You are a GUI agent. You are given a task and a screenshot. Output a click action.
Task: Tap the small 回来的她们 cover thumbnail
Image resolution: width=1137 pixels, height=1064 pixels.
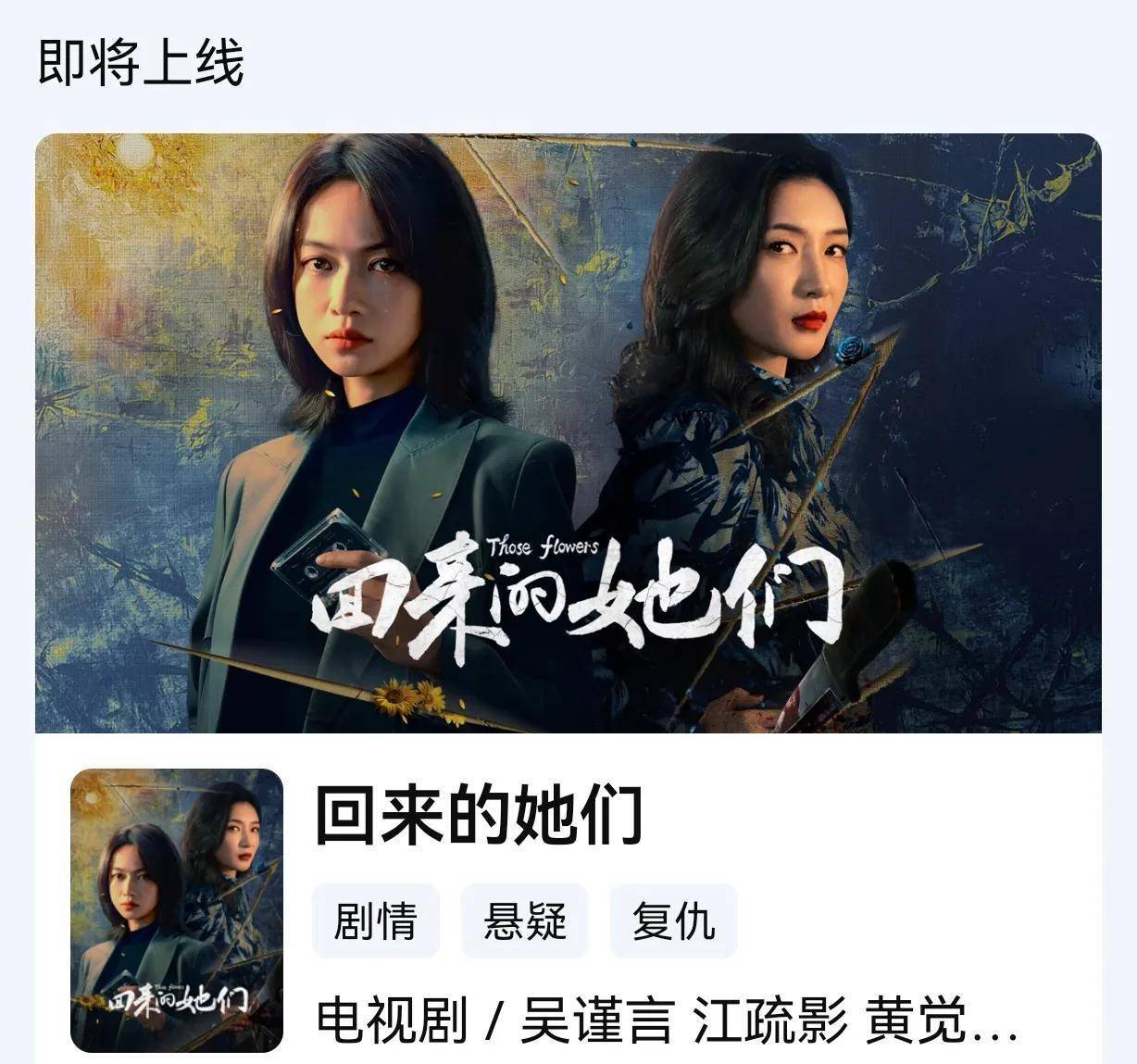[177, 910]
